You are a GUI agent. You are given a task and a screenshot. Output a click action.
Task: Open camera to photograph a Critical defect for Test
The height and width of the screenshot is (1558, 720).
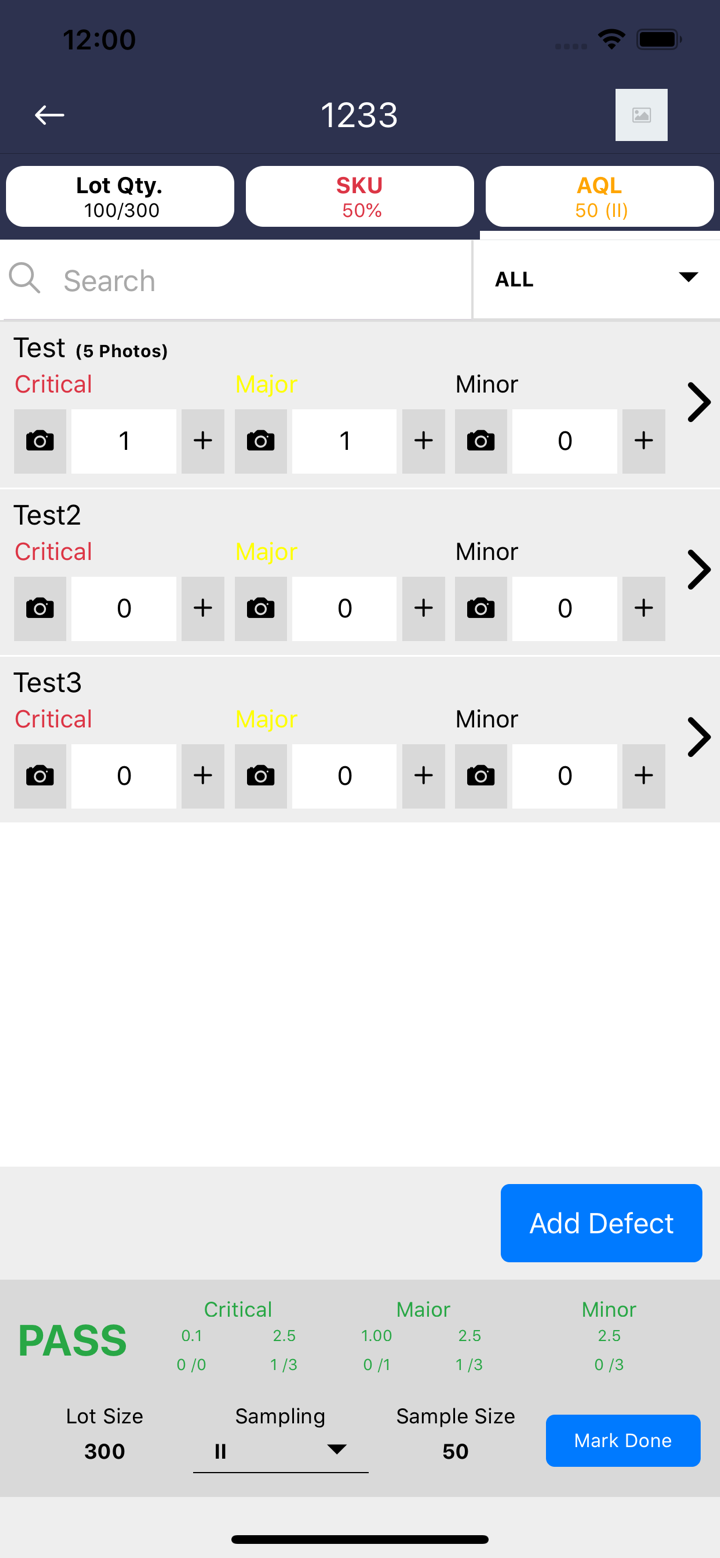coord(39,440)
